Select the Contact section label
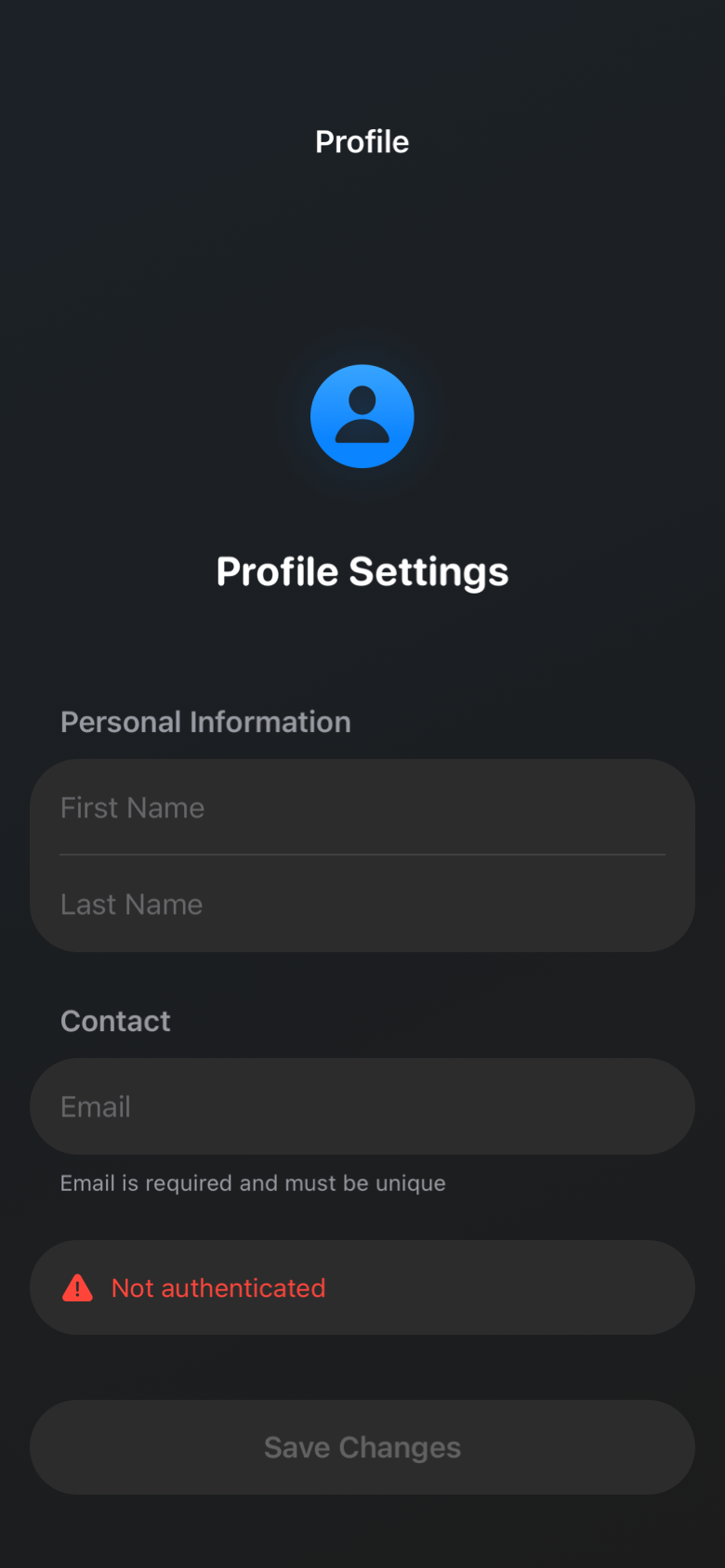 (115, 1020)
